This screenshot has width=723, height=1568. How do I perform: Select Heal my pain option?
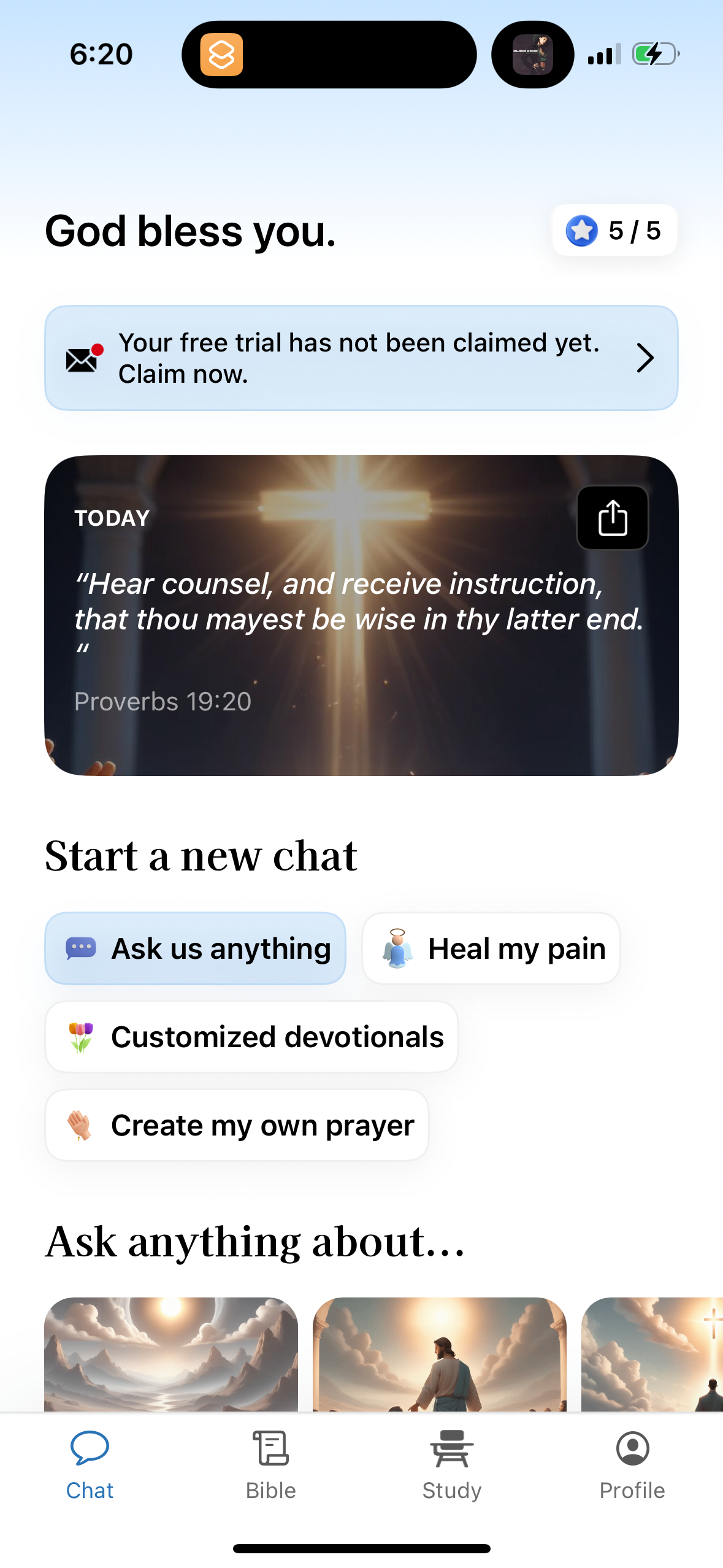pyautogui.click(x=491, y=948)
